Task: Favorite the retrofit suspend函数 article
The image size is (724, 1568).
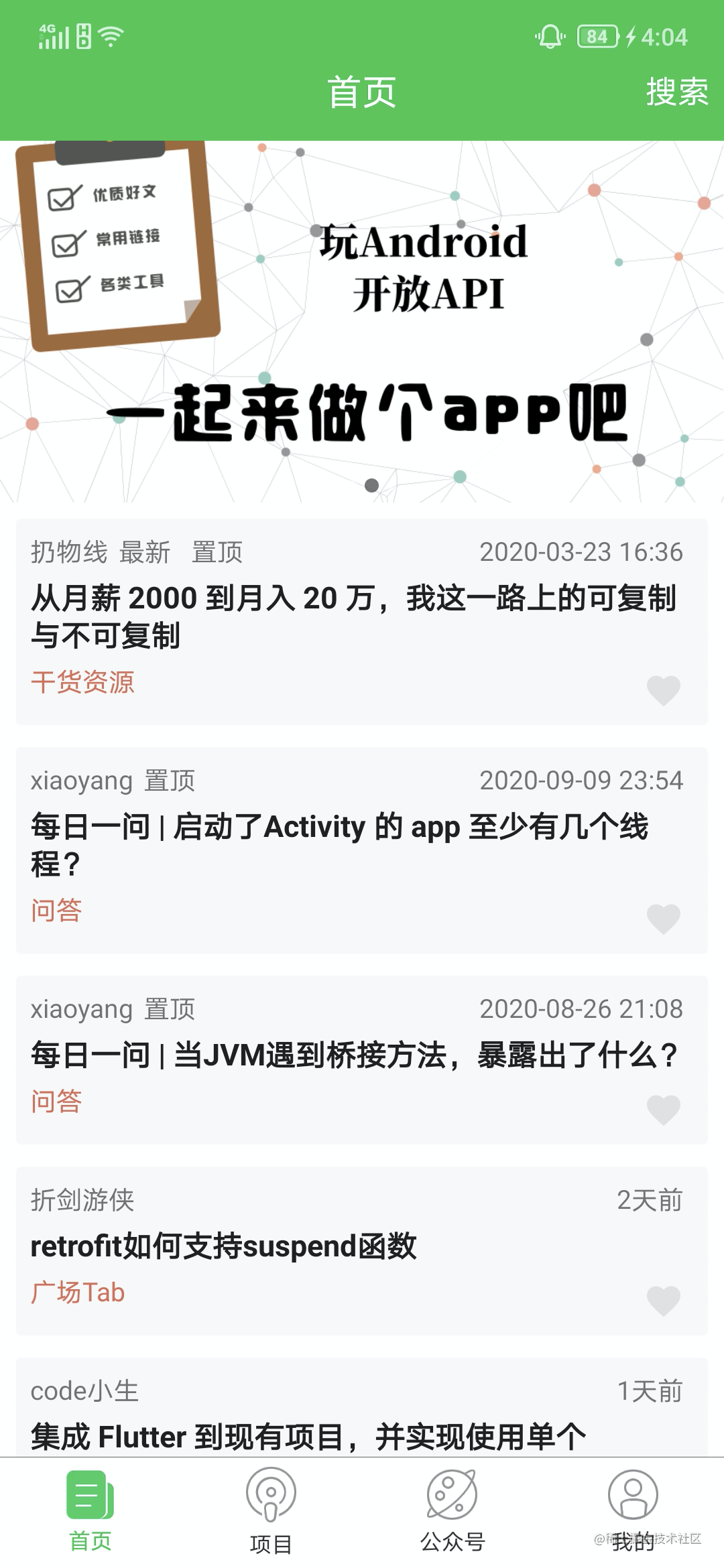Action: tap(664, 1301)
